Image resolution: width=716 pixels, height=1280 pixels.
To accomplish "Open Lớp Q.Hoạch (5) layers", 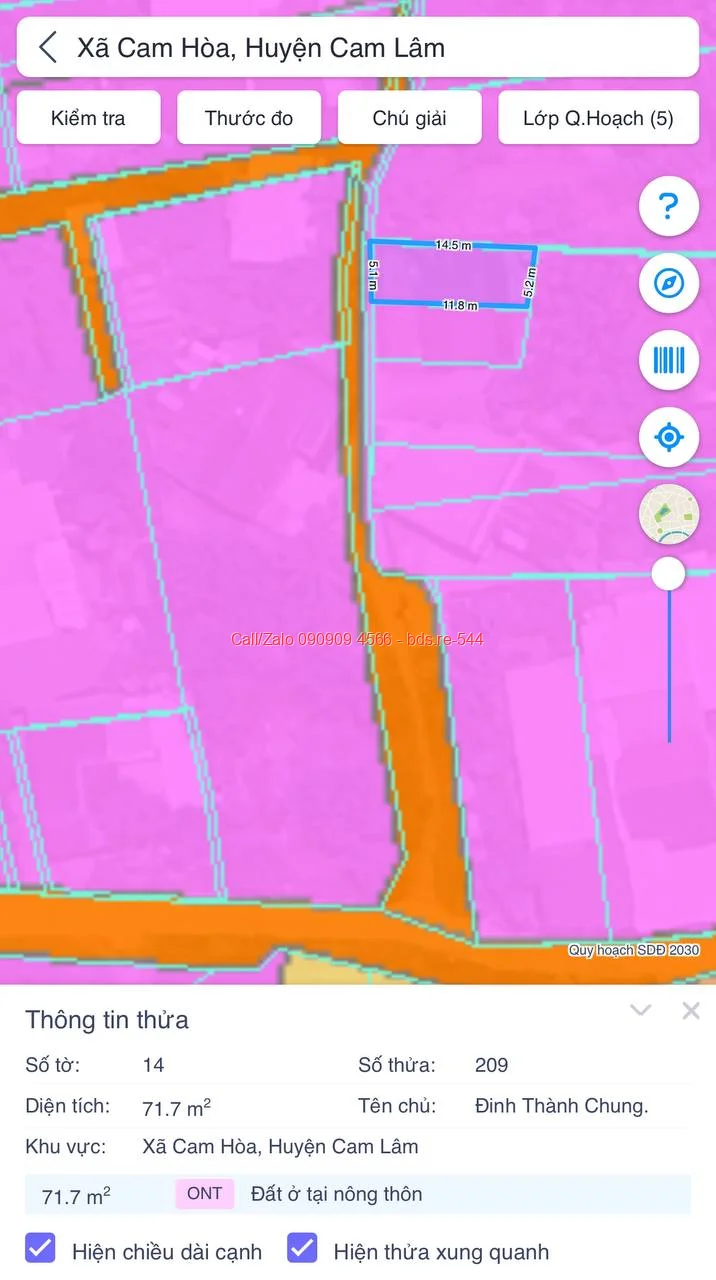I will [598, 118].
